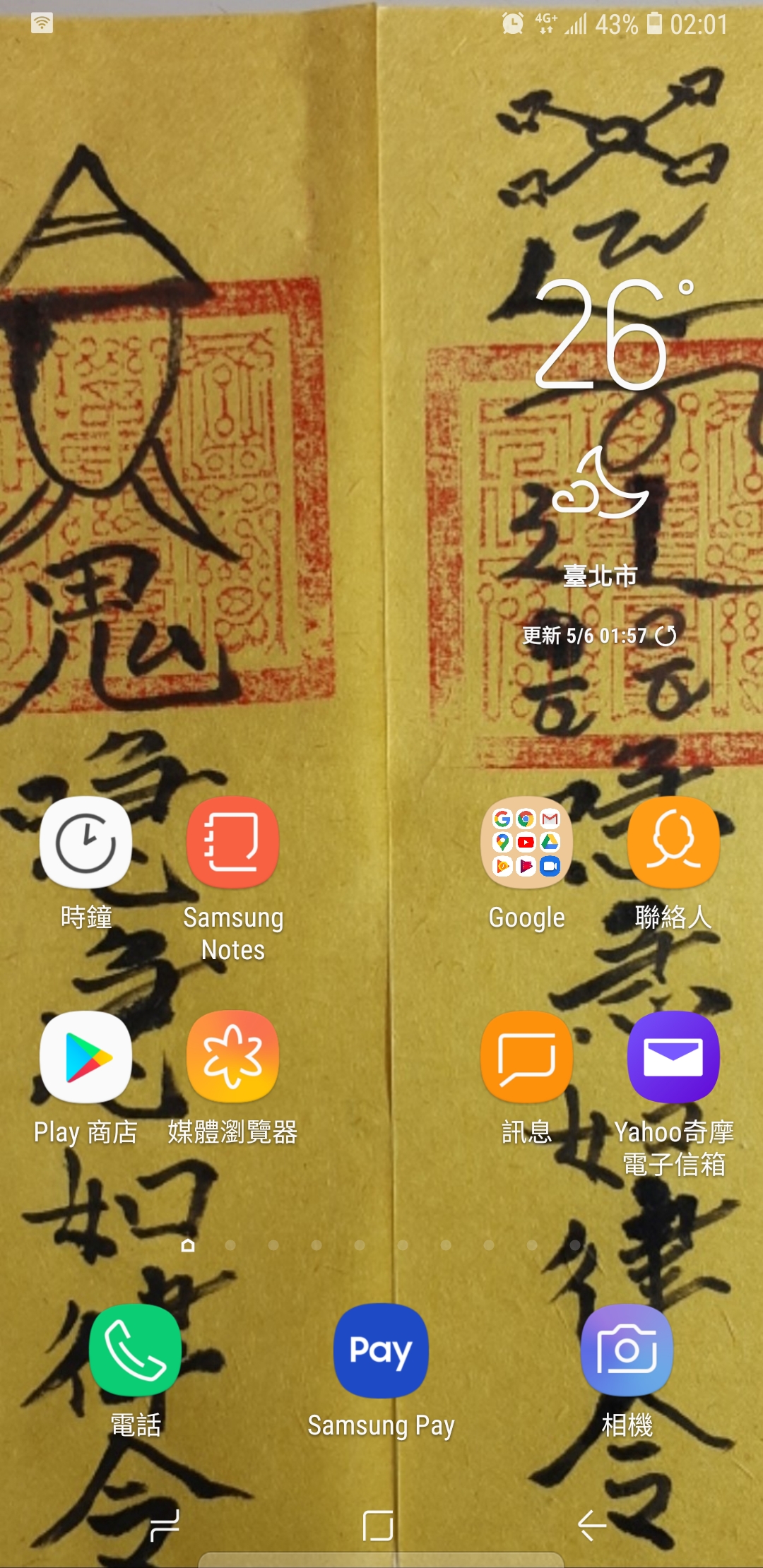Launch Play 商店 store
Screen dimensions: 763x1568
(85, 1057)
